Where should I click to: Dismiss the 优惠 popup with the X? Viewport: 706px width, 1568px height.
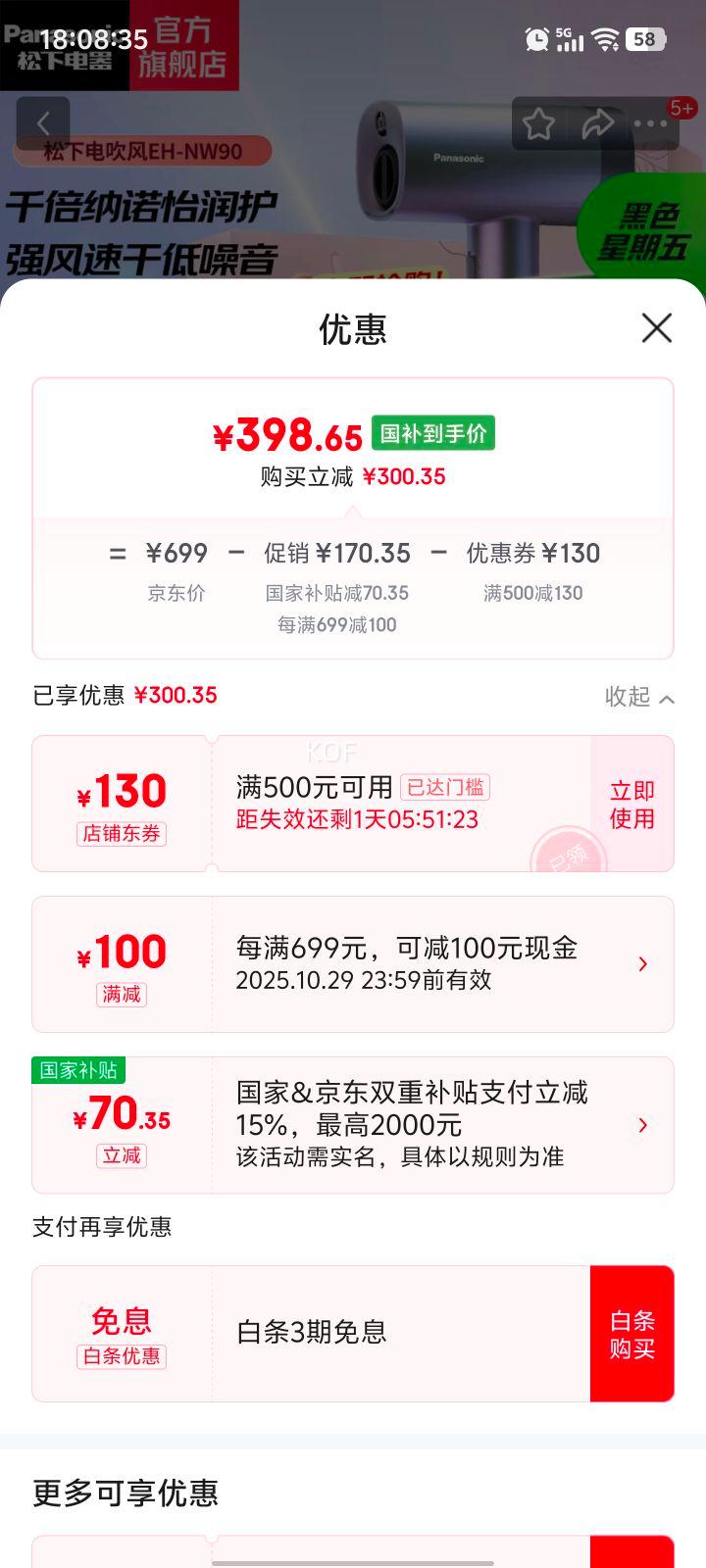pos(655,329)
